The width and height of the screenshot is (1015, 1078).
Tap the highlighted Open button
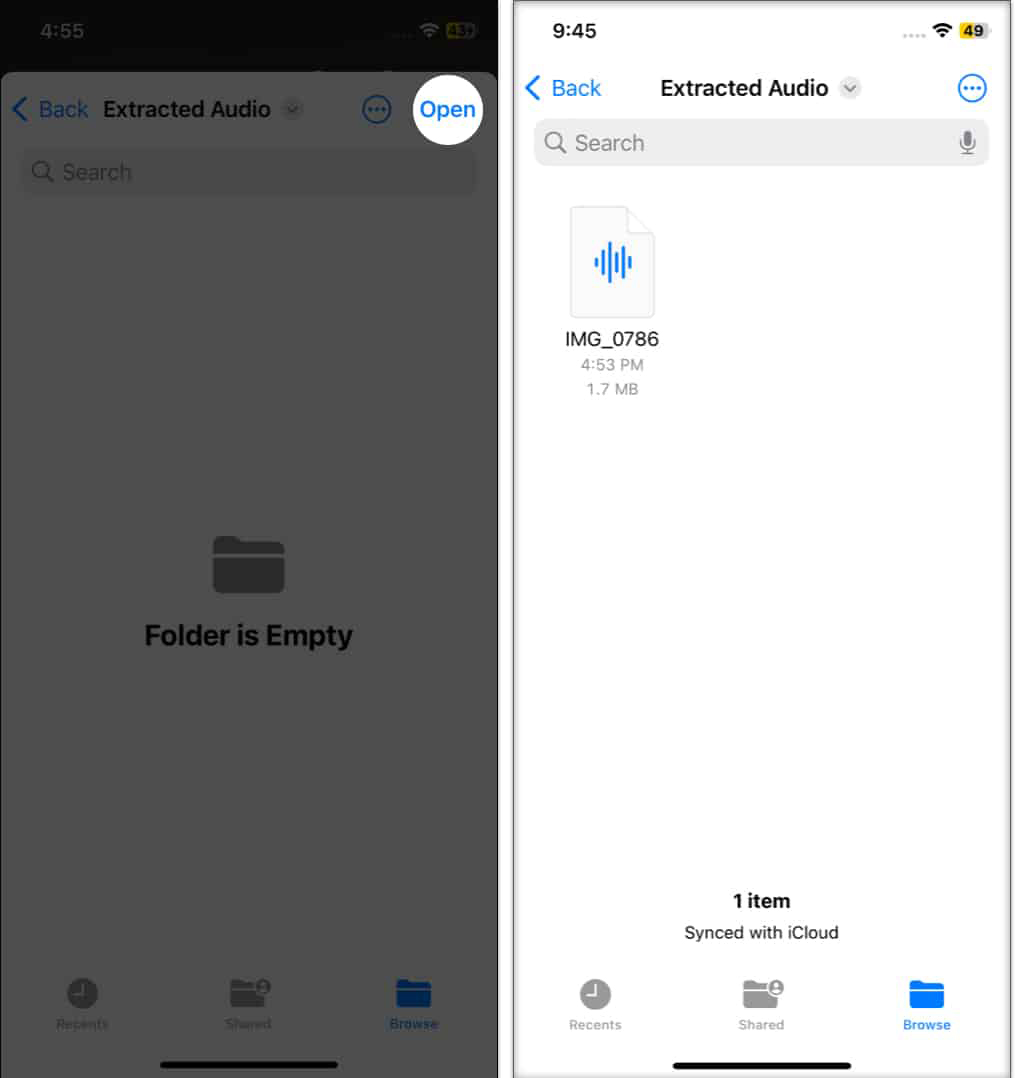coord(447,109)
